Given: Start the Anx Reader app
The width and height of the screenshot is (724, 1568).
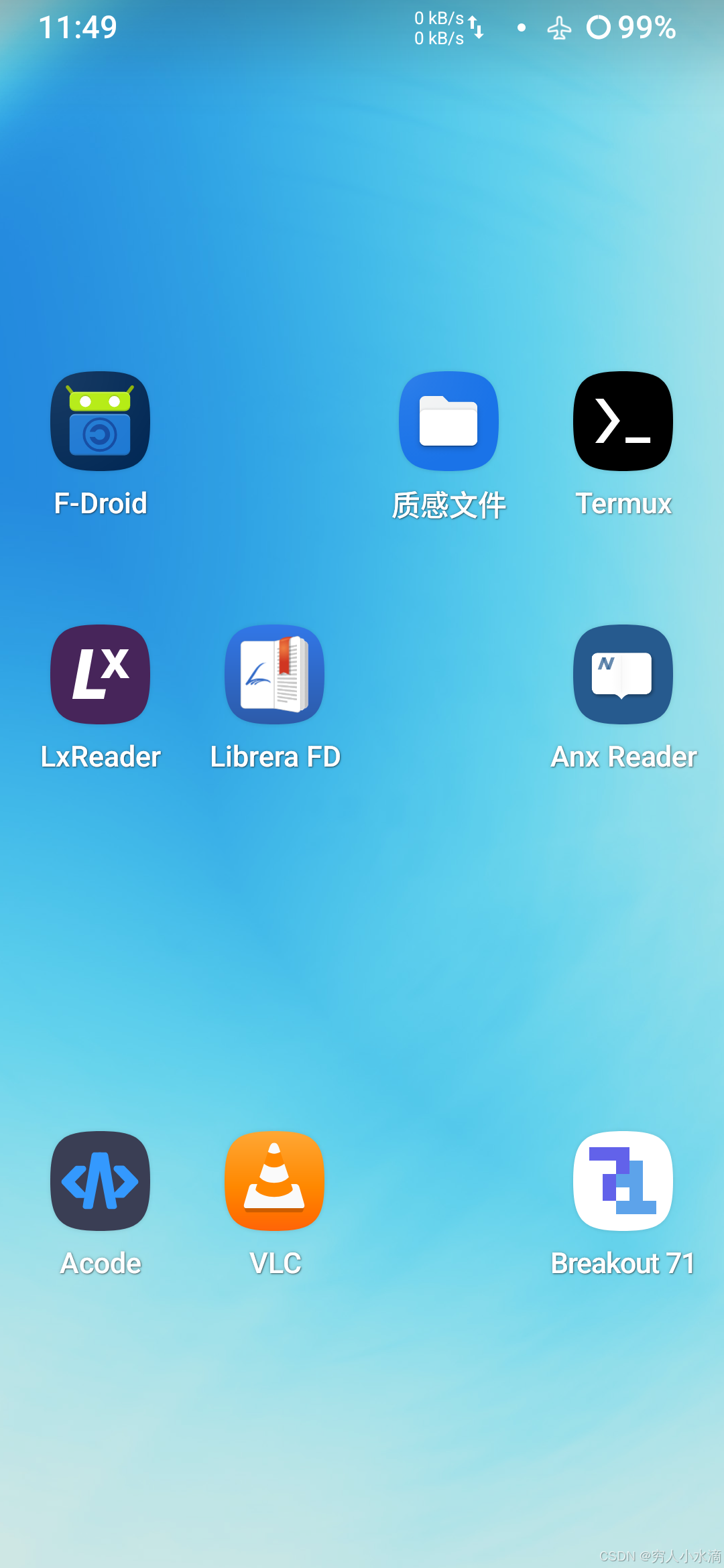Looking at the screenshot, I should [623, 675].
